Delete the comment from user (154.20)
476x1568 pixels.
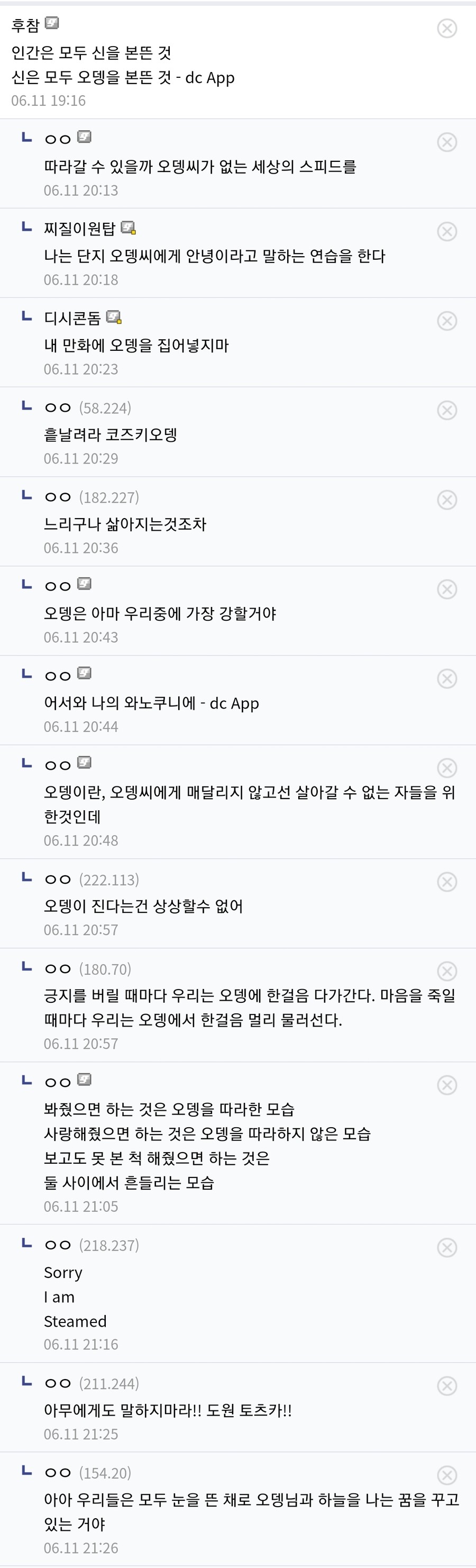(x=447, y=1475)
